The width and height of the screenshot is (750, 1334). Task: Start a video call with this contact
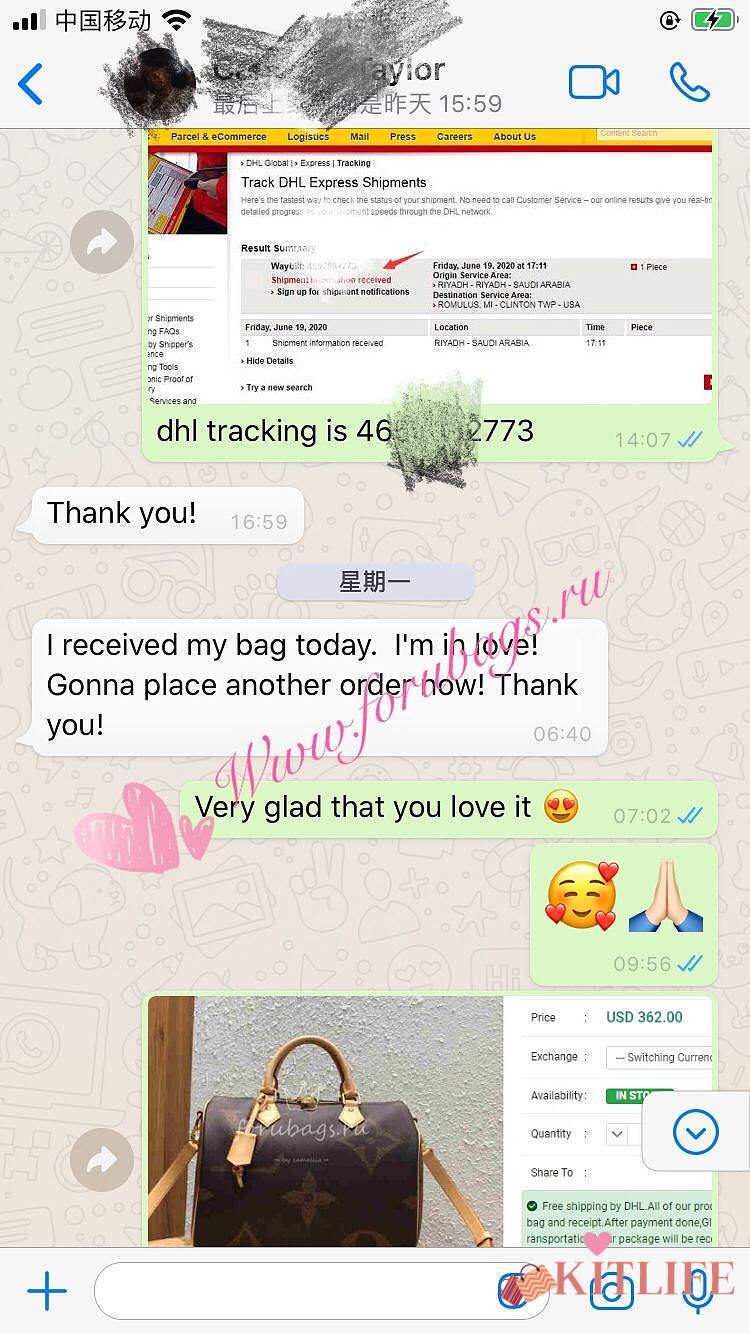tap(594, 83)
